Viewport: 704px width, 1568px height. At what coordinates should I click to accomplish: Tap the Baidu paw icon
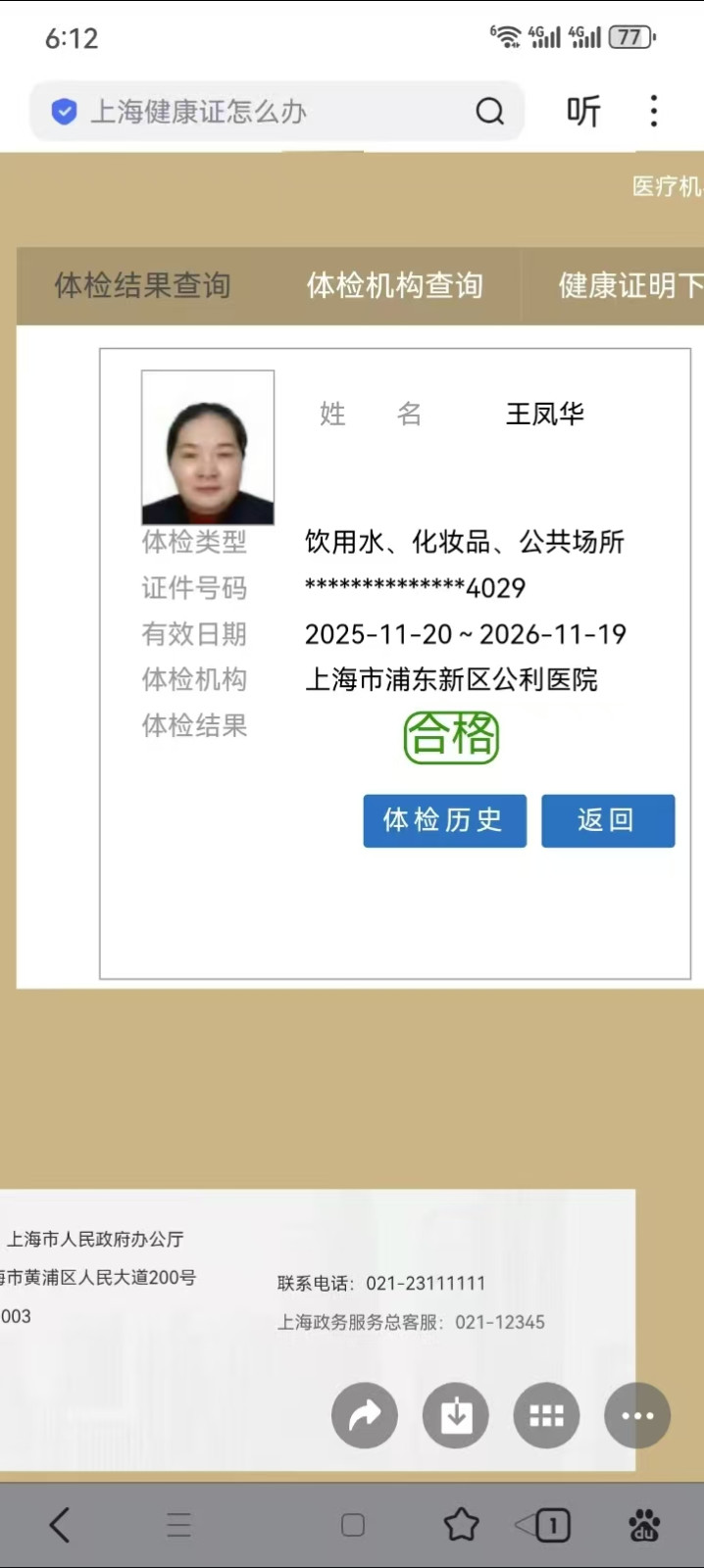(644, 1525)
